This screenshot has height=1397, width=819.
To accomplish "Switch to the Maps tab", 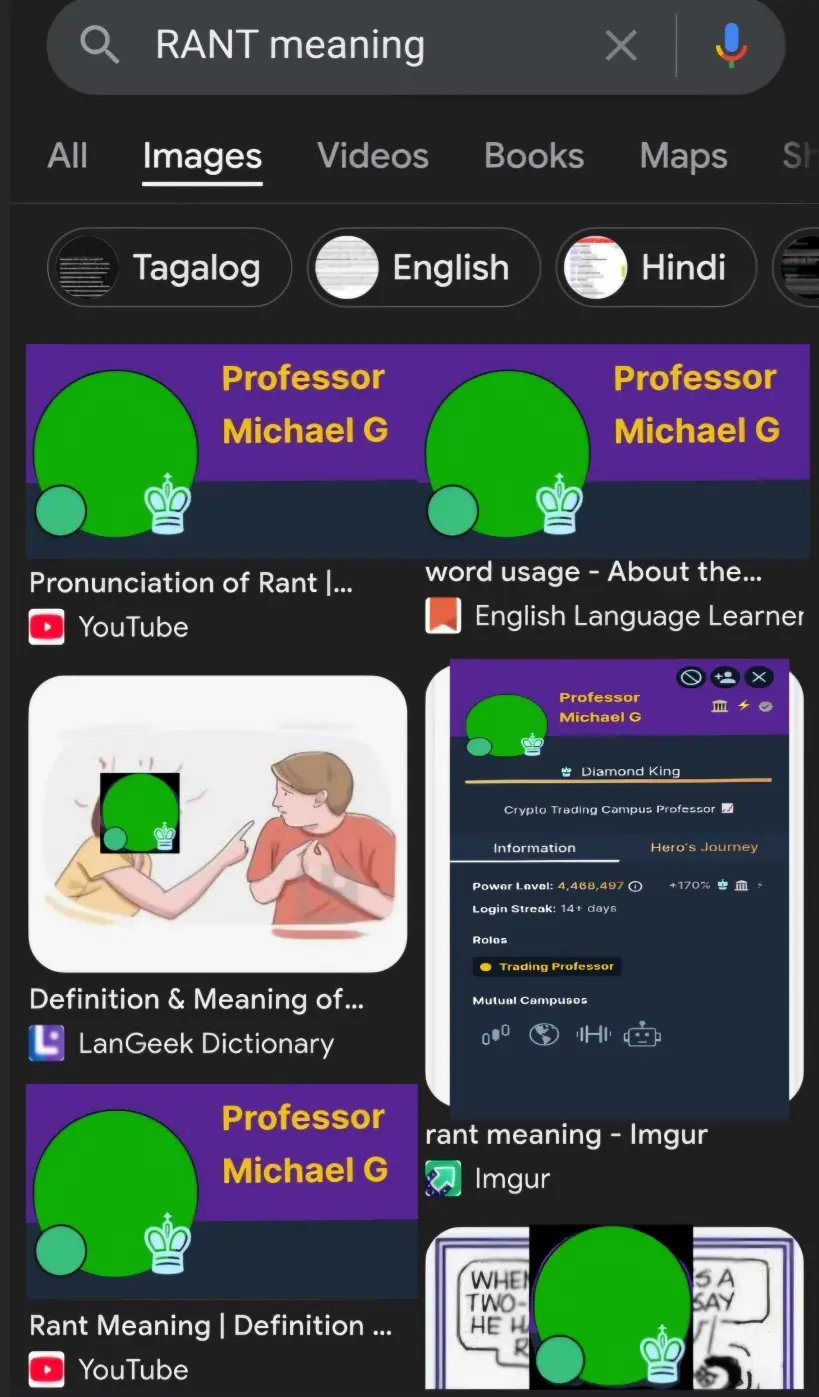I will point(683,156).
